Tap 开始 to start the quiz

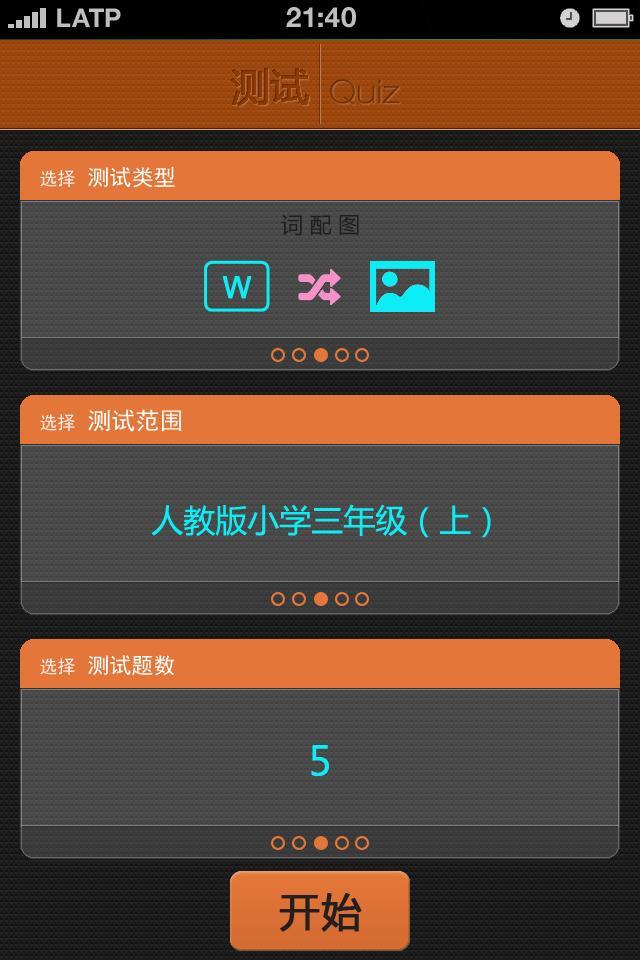pyautogui.click(x=319, y=910)
